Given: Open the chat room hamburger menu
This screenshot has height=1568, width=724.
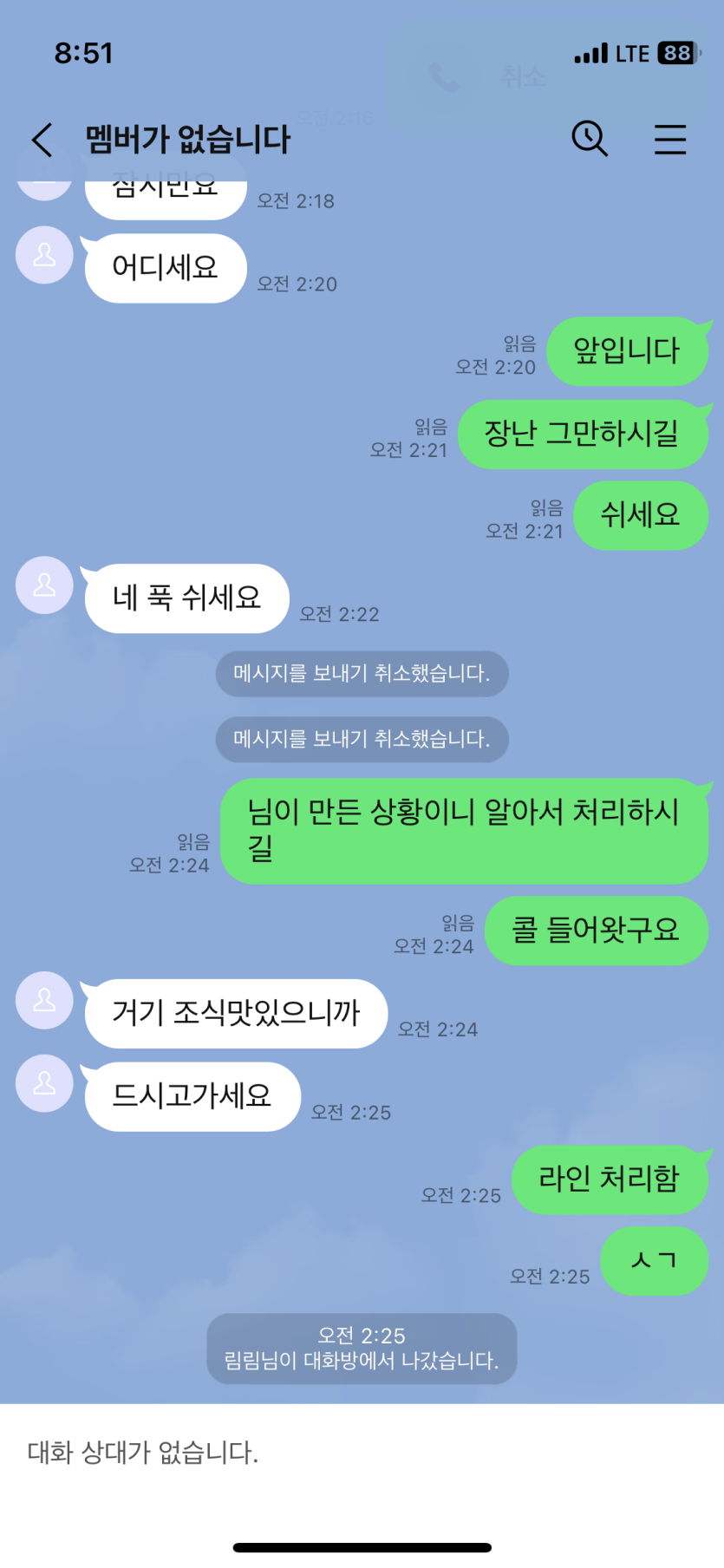Looking at the screenshot, I should tap(669, 139).
